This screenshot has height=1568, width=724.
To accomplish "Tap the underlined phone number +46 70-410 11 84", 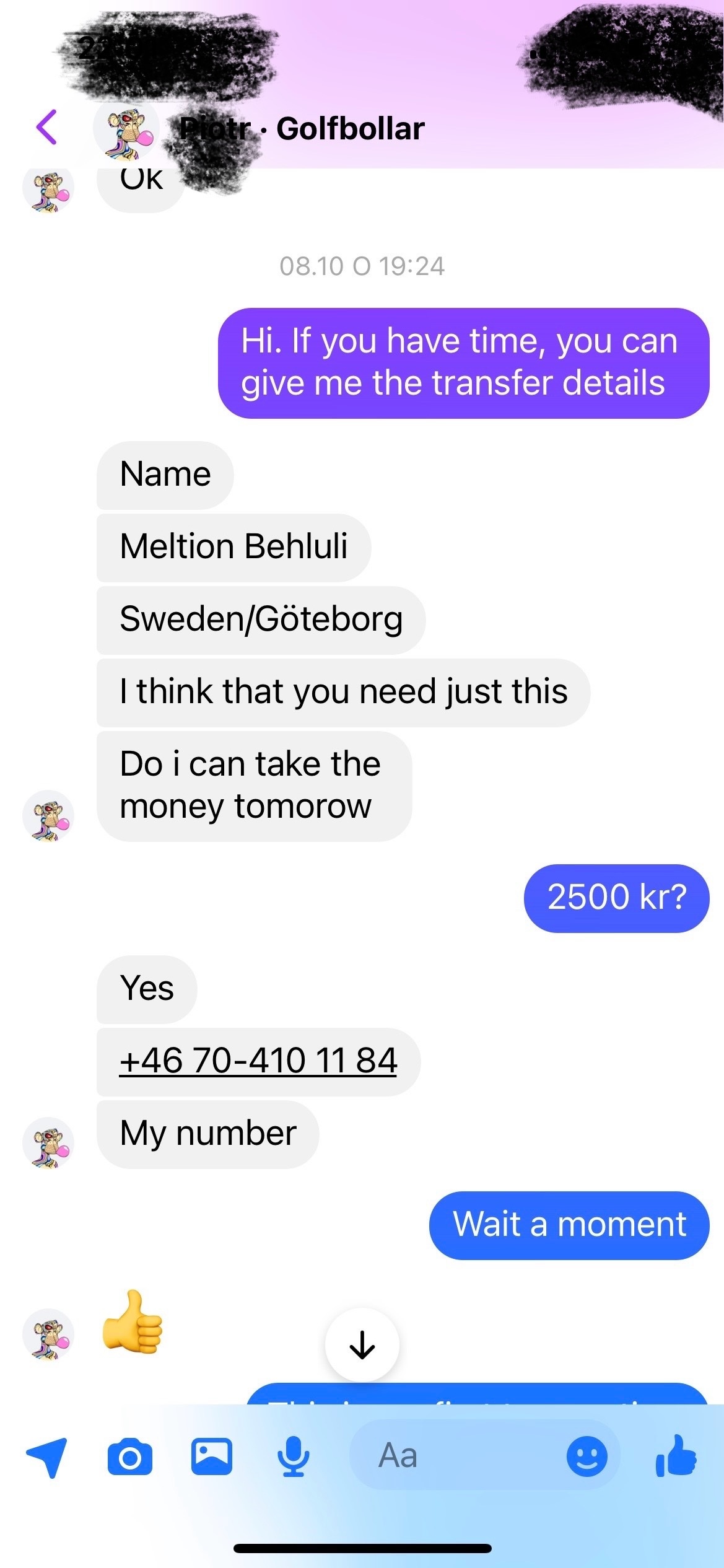I will click(x=258, y=1061).
